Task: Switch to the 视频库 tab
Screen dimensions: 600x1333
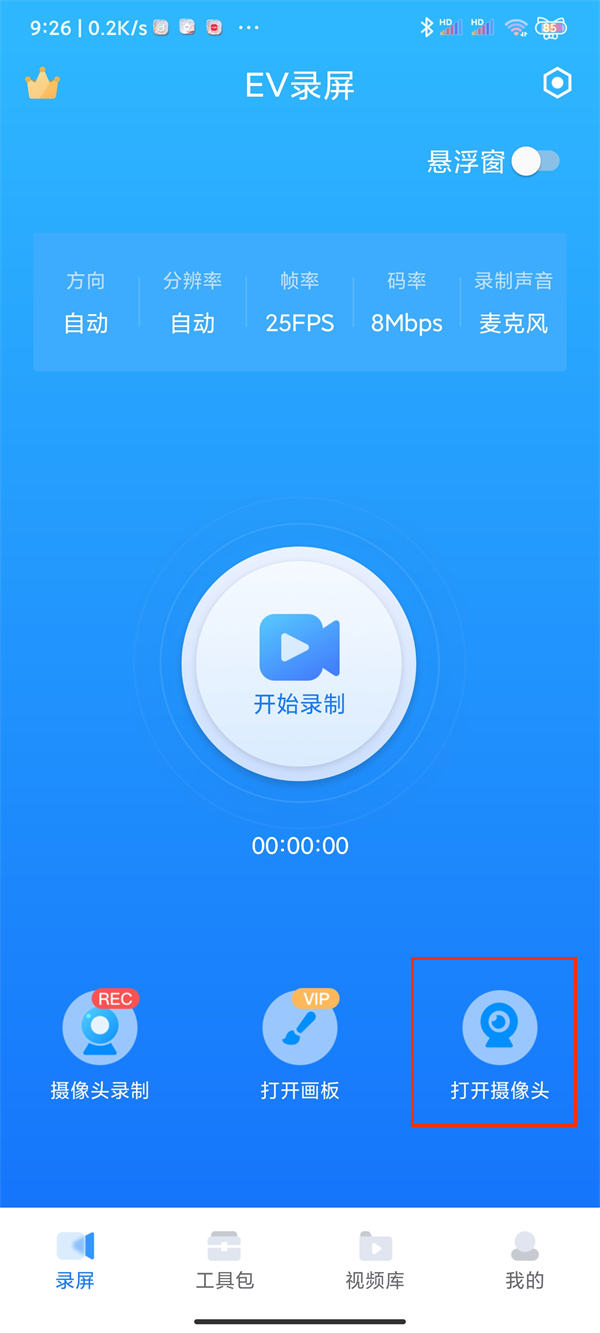Action: (375, 1260)
